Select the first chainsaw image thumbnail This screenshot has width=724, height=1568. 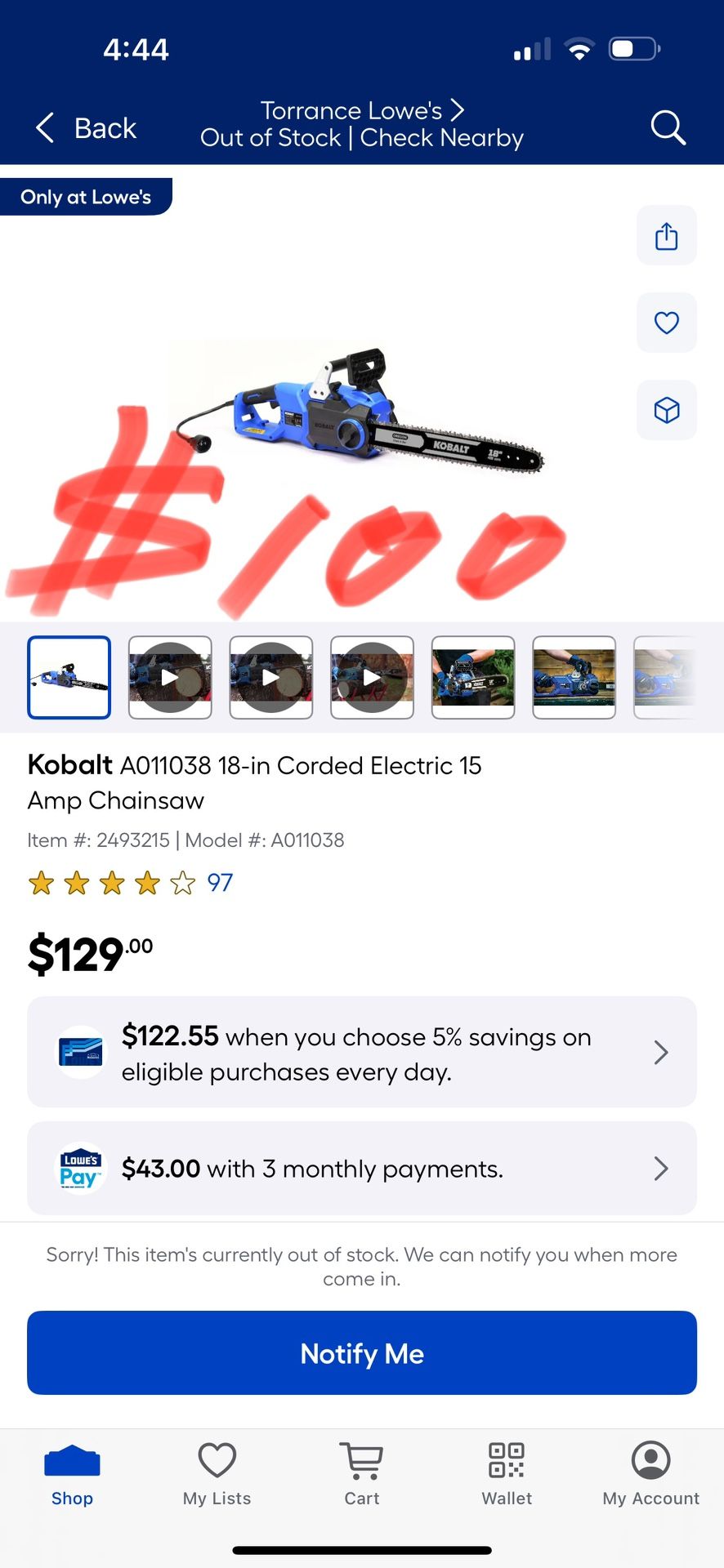coord(69,677)
